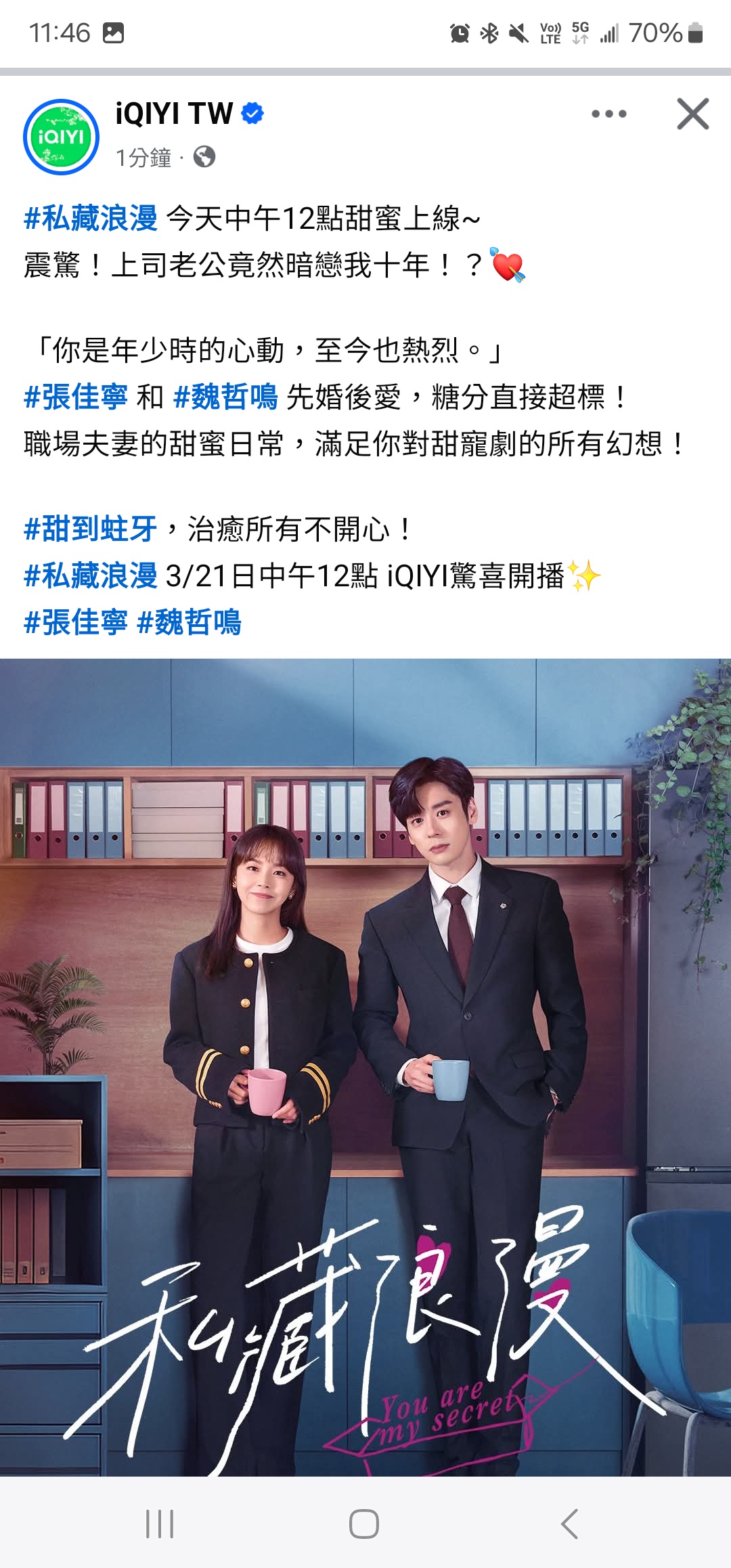731x1568 pixels.
Task: Open the post's three-dot options menu
Action: (x=608, y=114)
